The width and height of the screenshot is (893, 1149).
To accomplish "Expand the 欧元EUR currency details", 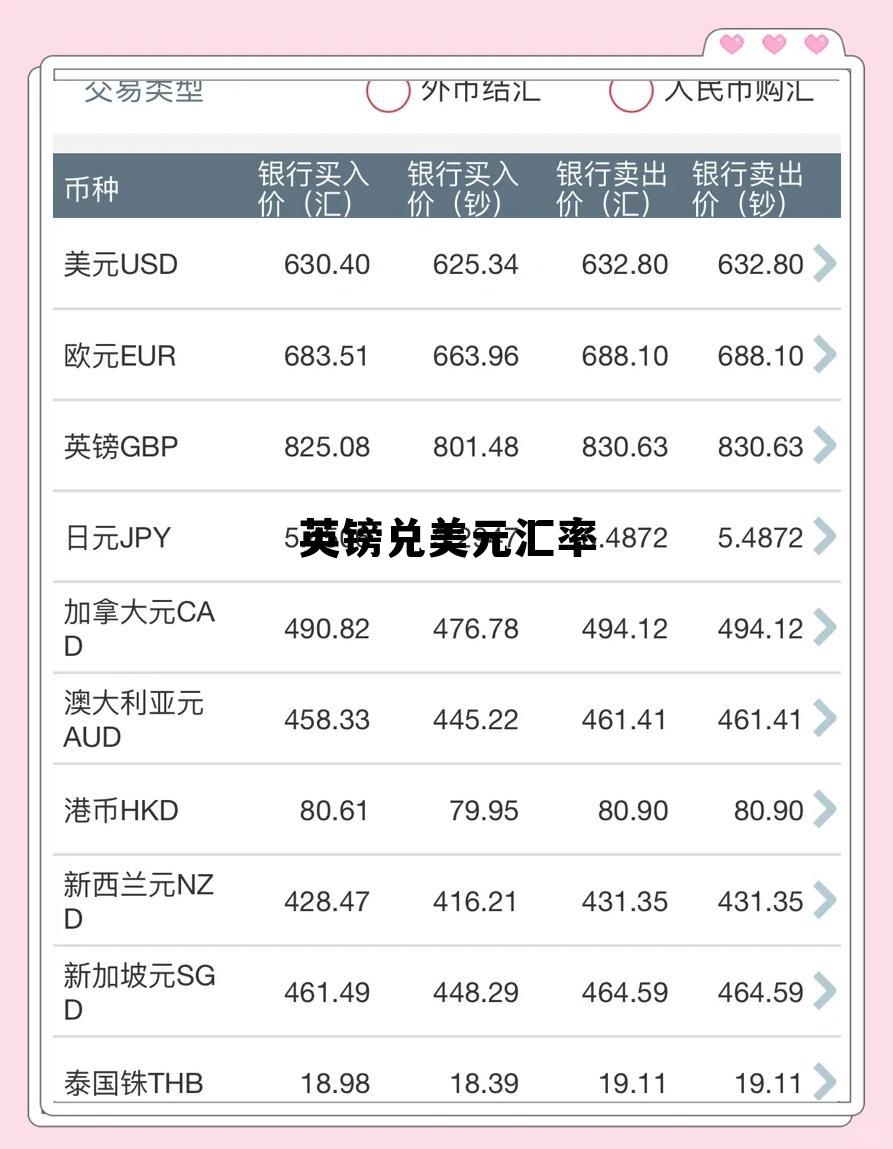I will tap(826, 355).
